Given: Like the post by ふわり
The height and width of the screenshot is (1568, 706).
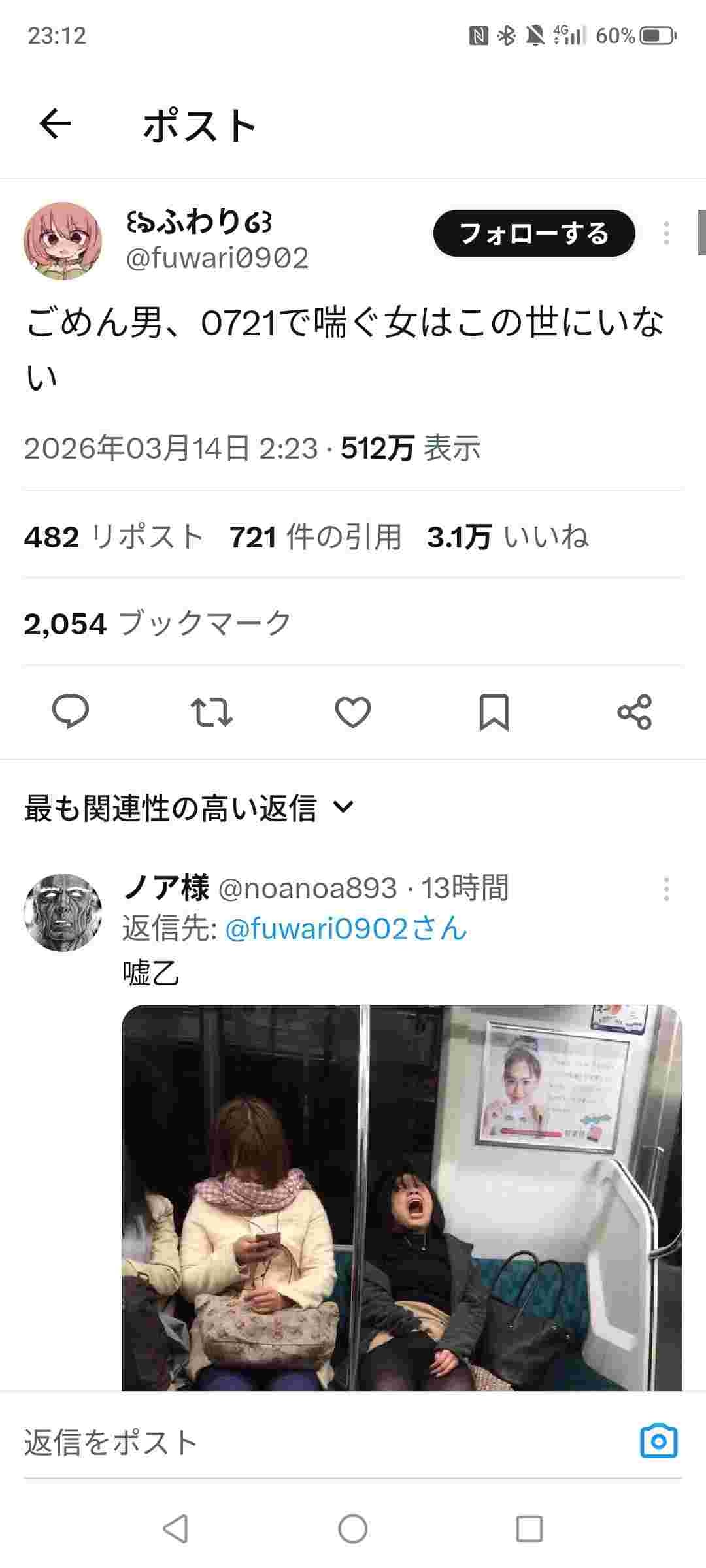Looking at the screenshot, I should 353,711.
